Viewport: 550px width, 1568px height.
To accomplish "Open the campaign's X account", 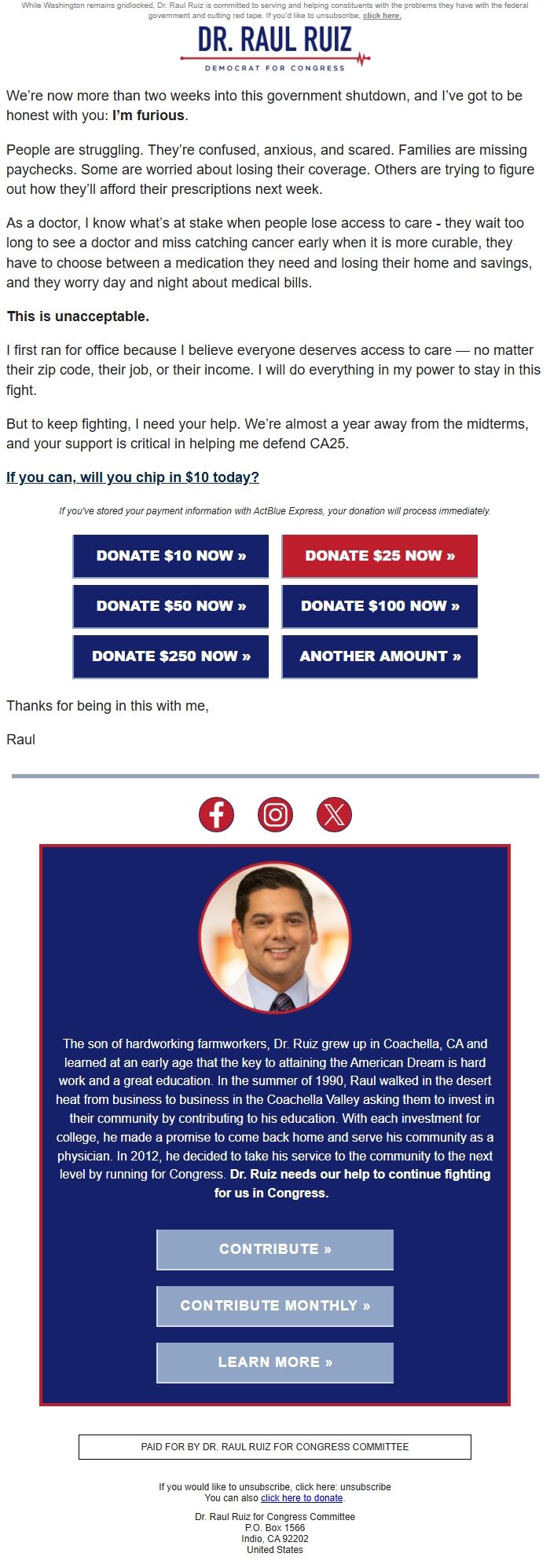I will (334, 814).
